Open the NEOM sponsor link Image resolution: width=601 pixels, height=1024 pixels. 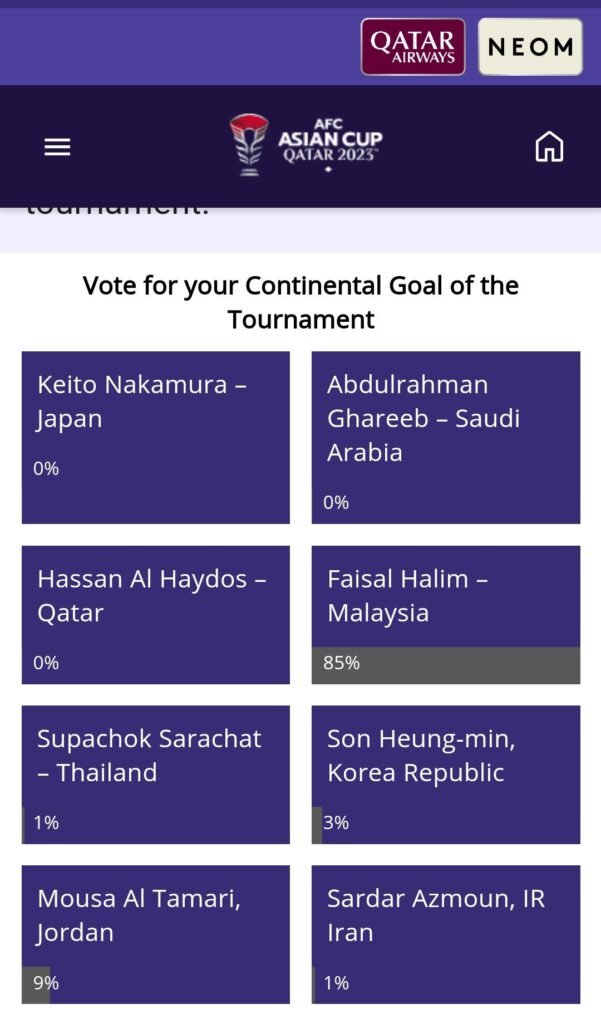click(530, 46)
